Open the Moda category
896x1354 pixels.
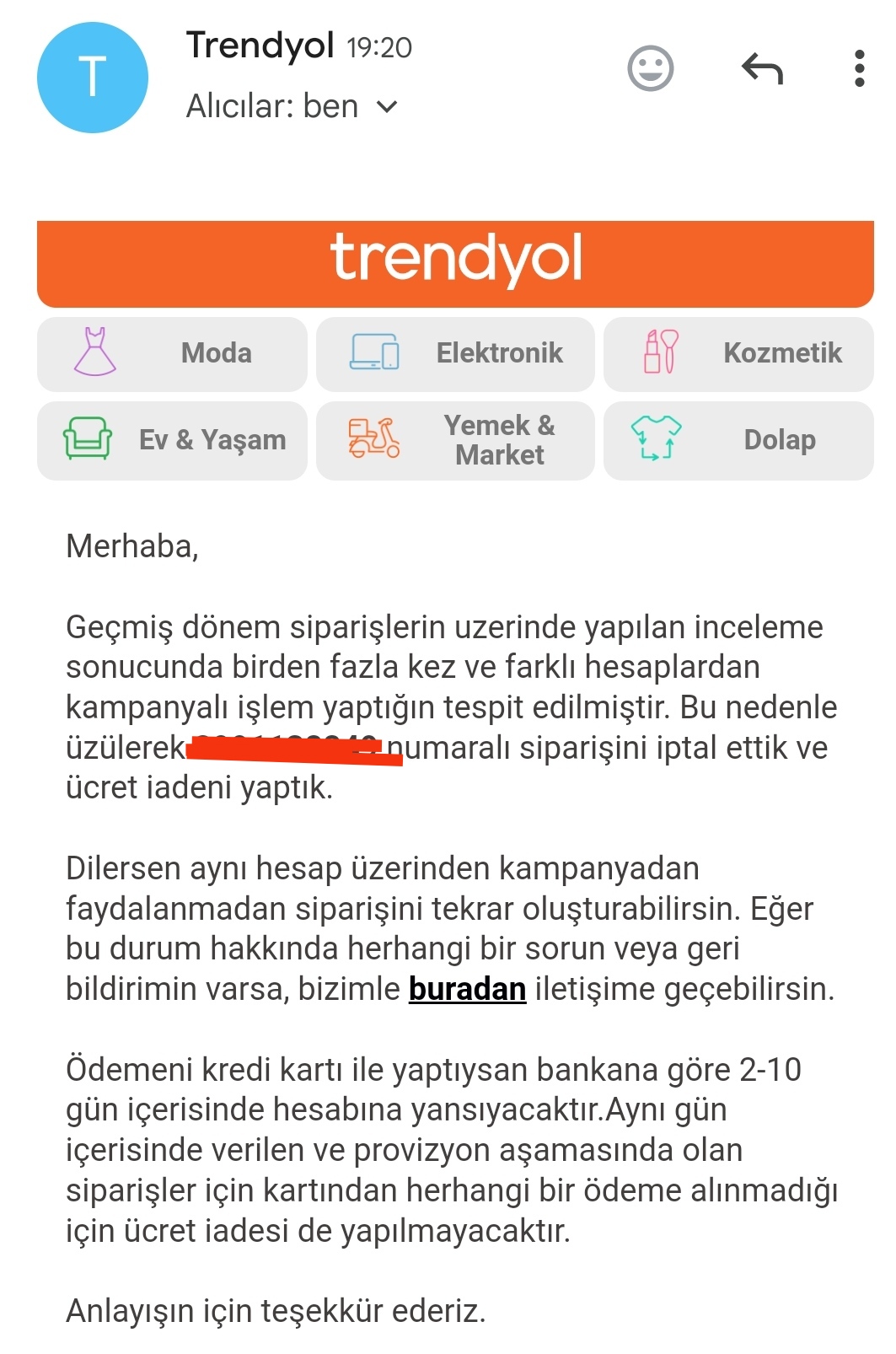(172, 354)
